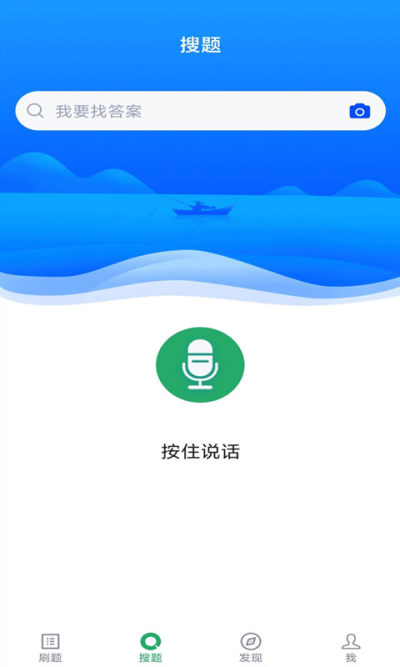
Task: Open the 我 profile tab
Action: [x=351, y=647]
